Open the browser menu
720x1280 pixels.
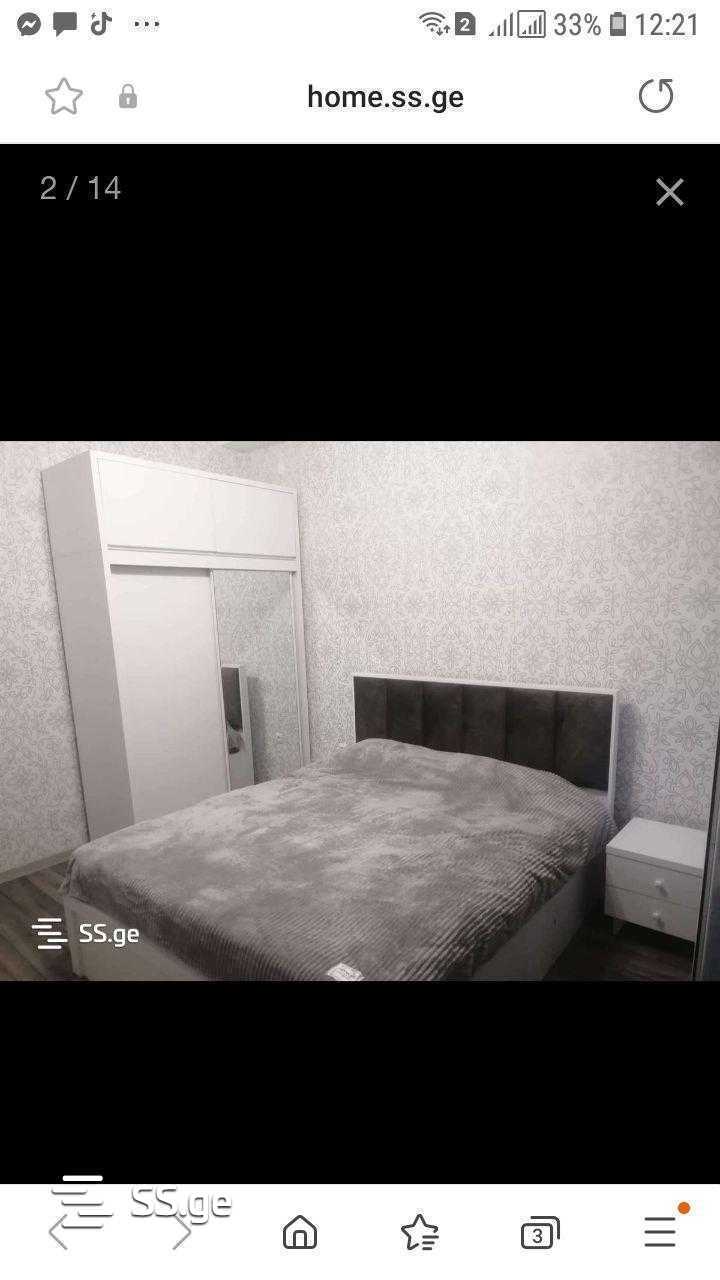pyautogui.click(x=660, y=1233)
